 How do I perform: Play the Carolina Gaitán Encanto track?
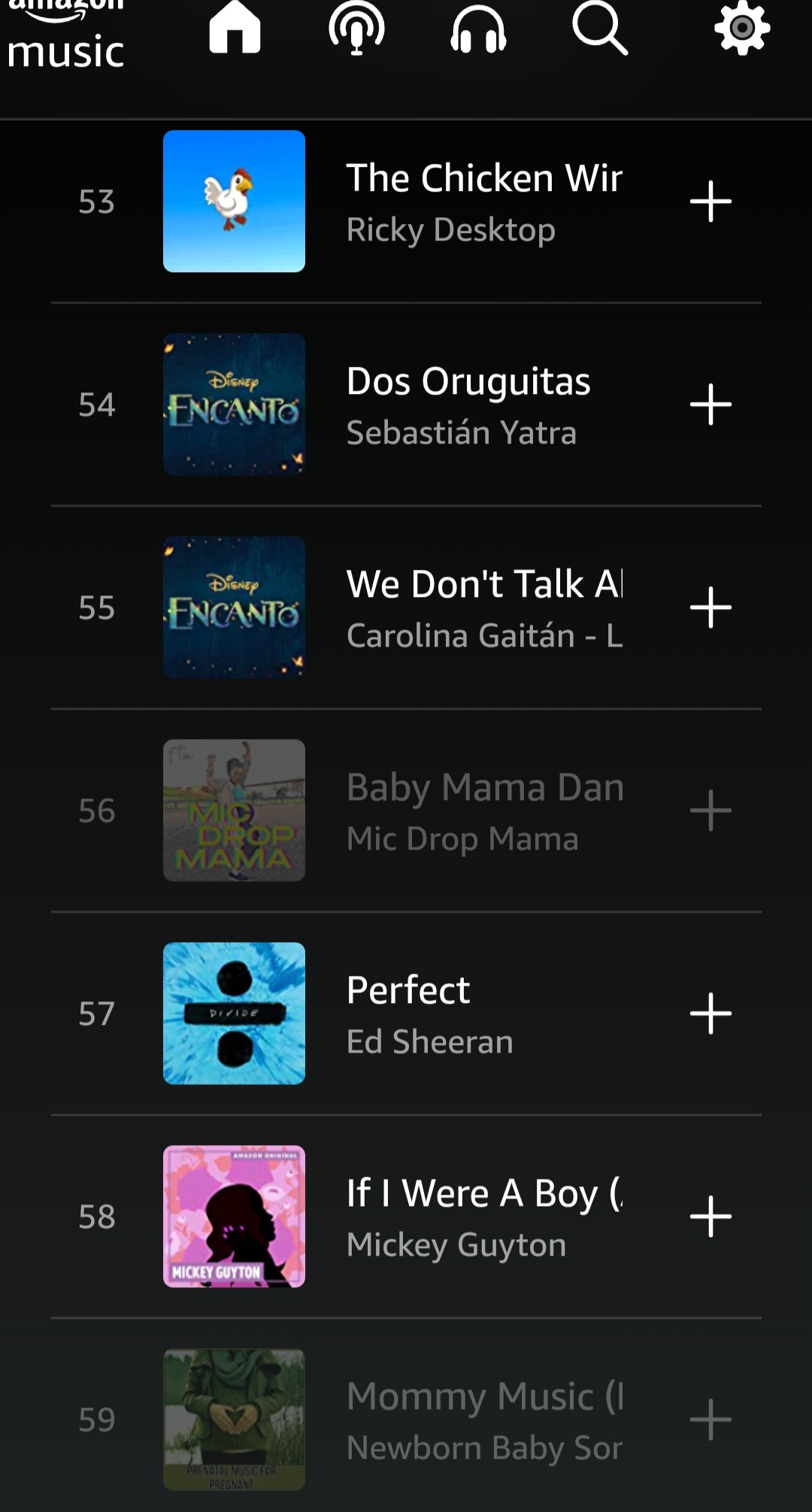(x=406, y=608)
